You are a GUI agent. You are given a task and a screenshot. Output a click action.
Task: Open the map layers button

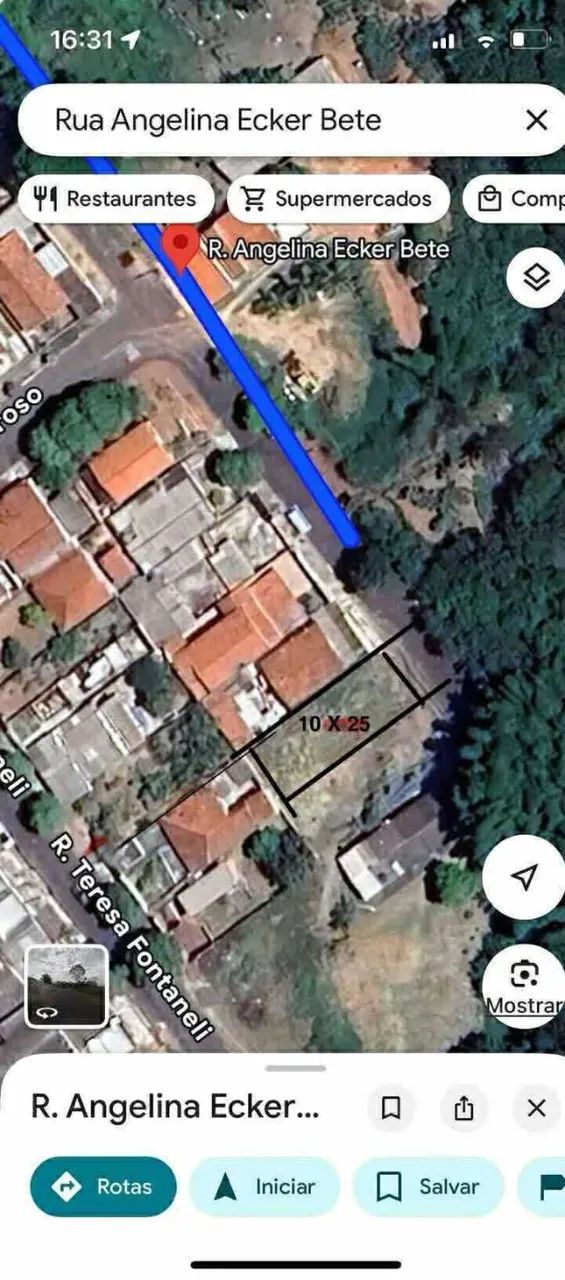click(536, 276)
